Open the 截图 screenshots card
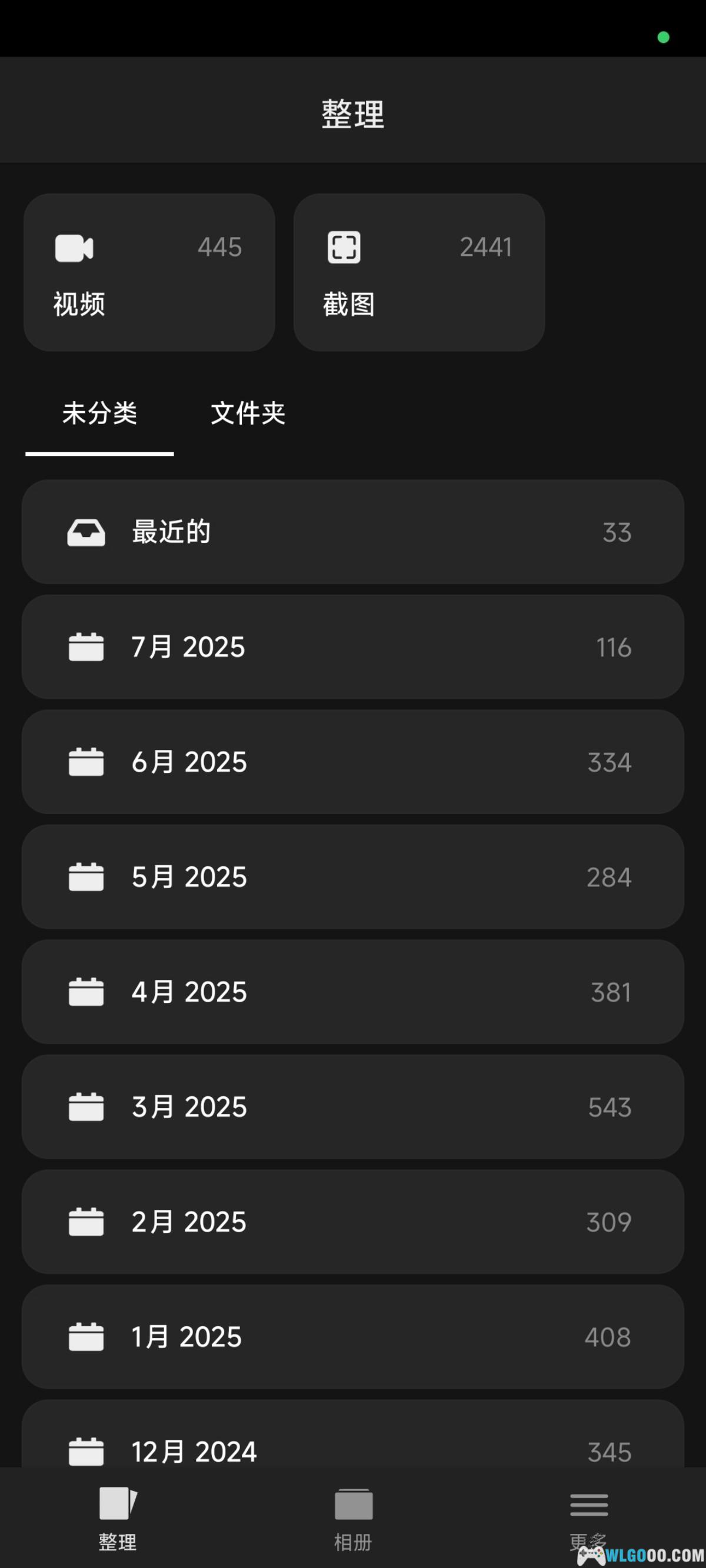The height and width of the screenshot is (1568, 706). pyautogui.click(x=419, y=272)
